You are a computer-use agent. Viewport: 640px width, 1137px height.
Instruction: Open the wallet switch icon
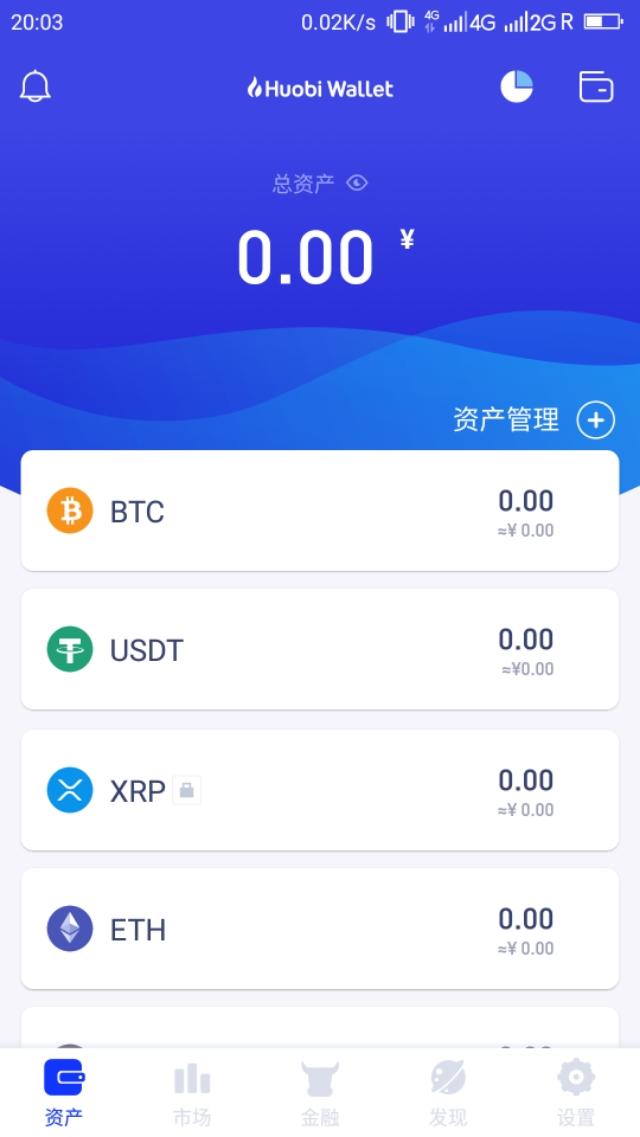pyautogui.click(x=596, y=87)
